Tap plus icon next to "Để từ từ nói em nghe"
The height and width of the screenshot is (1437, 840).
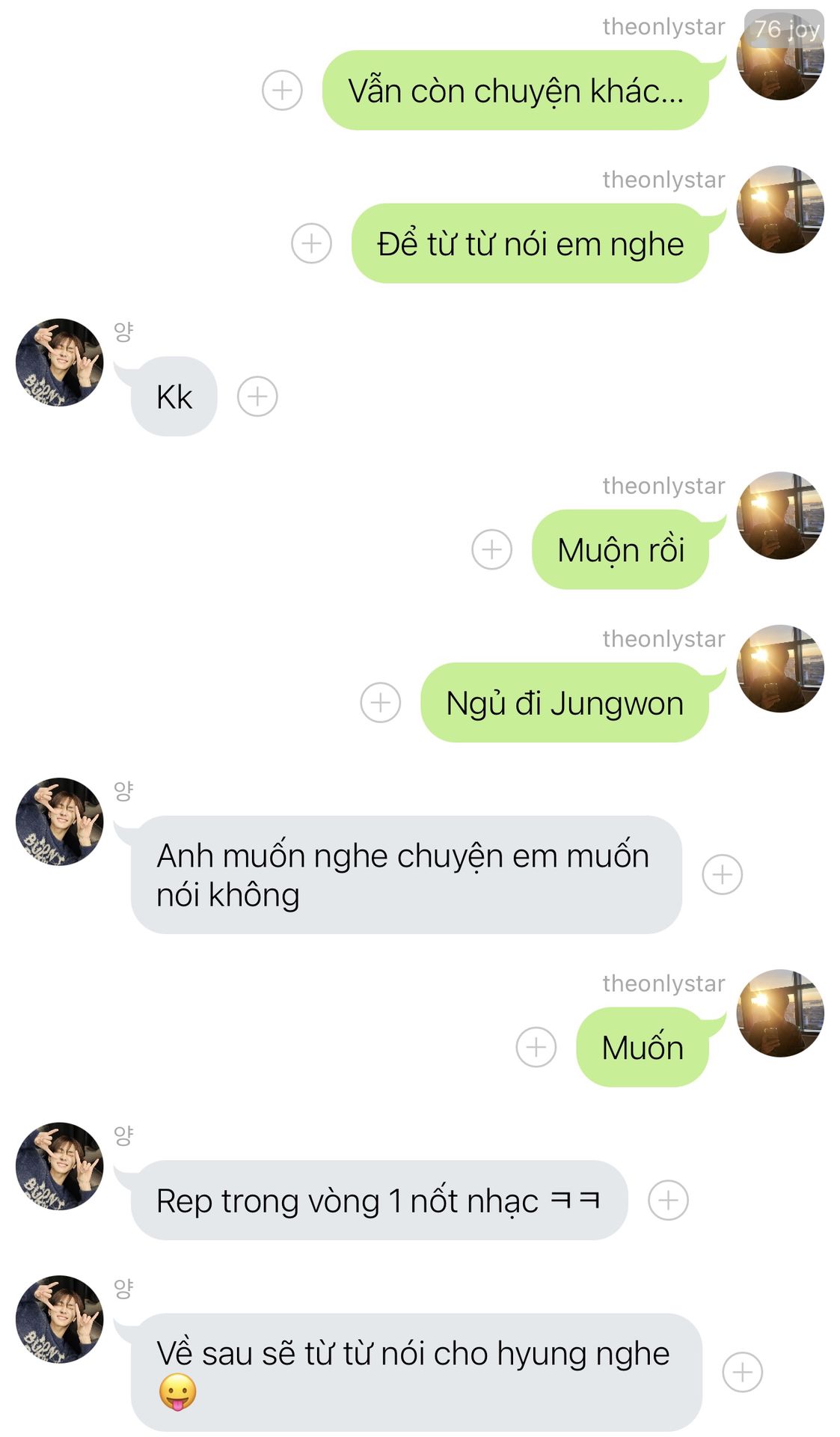tap(311, 243)
